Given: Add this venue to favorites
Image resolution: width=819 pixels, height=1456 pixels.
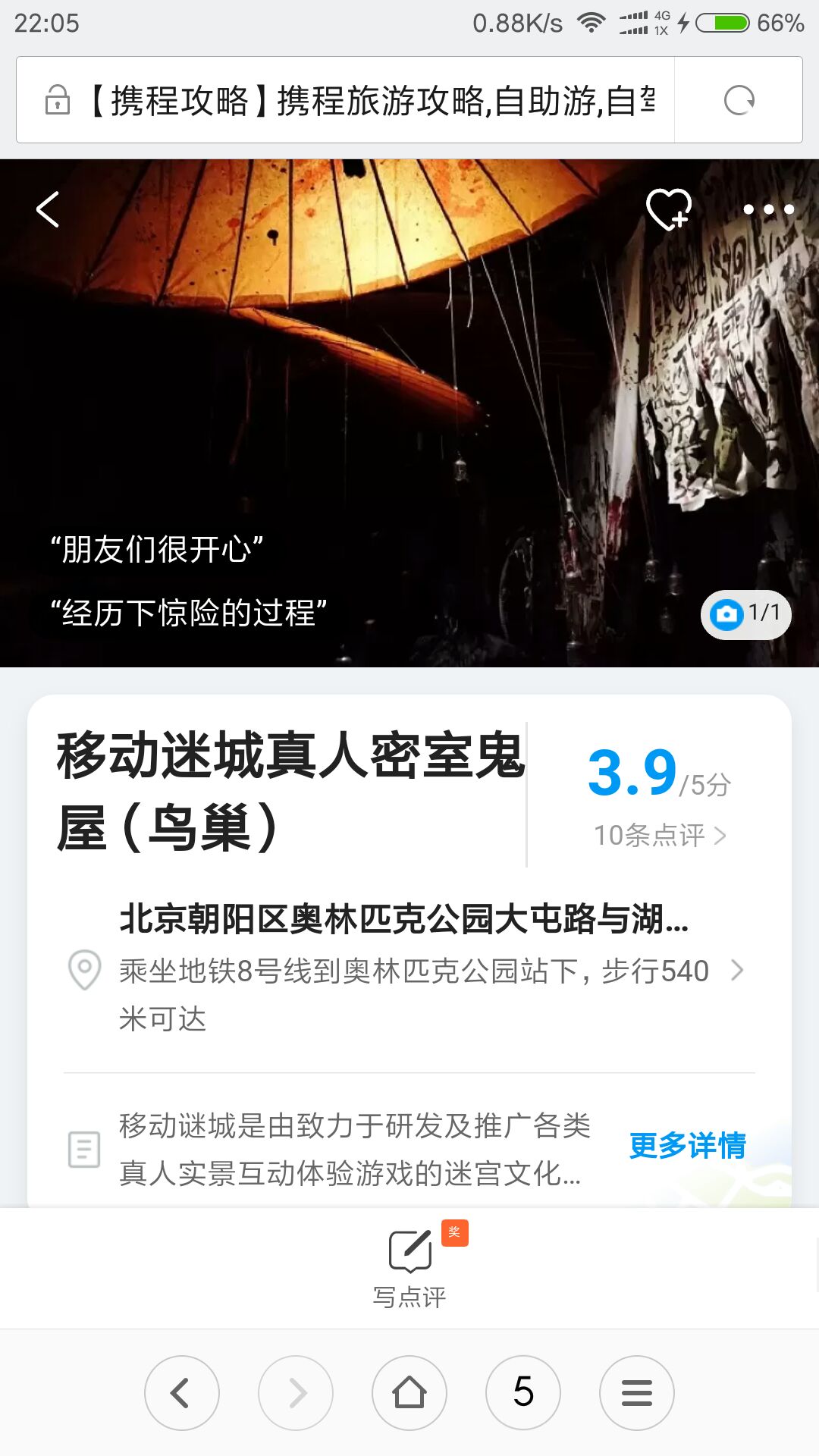Looking at the screenshot, I should [x=668, y=209].
